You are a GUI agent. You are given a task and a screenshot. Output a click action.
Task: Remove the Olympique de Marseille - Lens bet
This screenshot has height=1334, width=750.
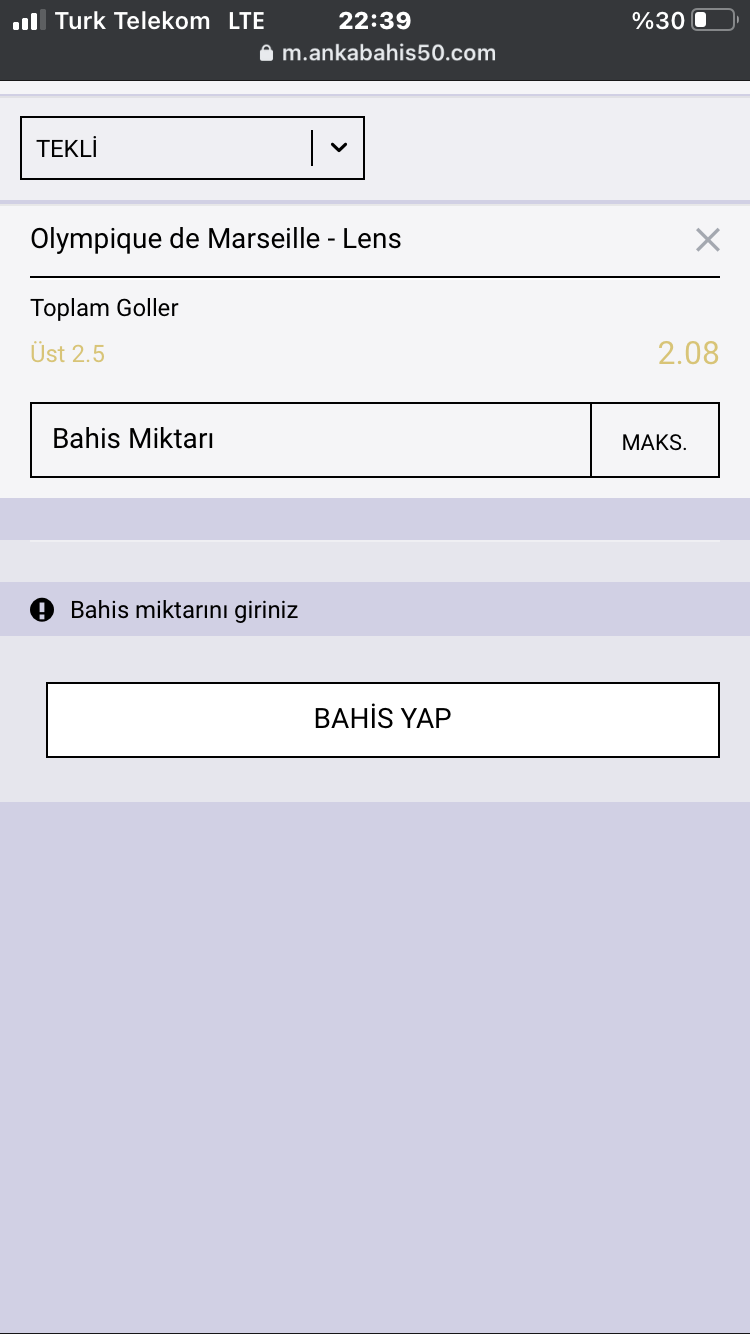coord(707,240)
